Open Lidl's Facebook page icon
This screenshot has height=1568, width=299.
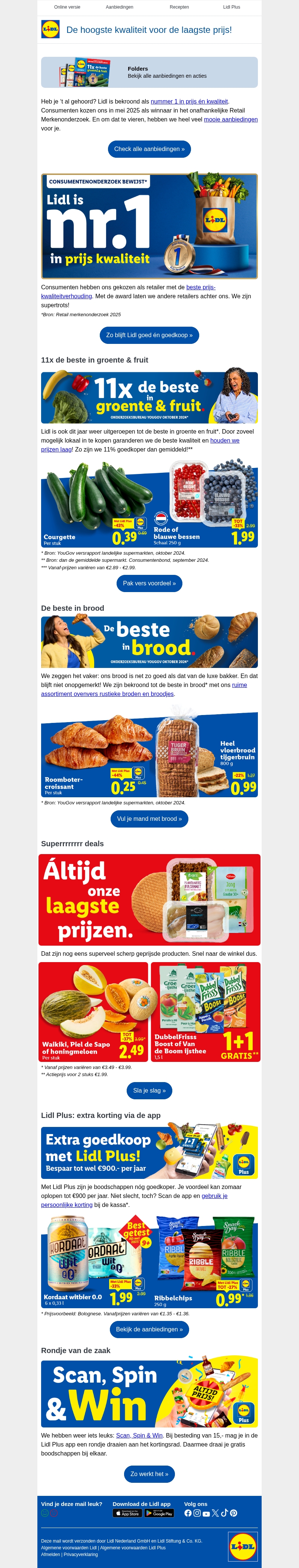click(x=188, y=1513)
